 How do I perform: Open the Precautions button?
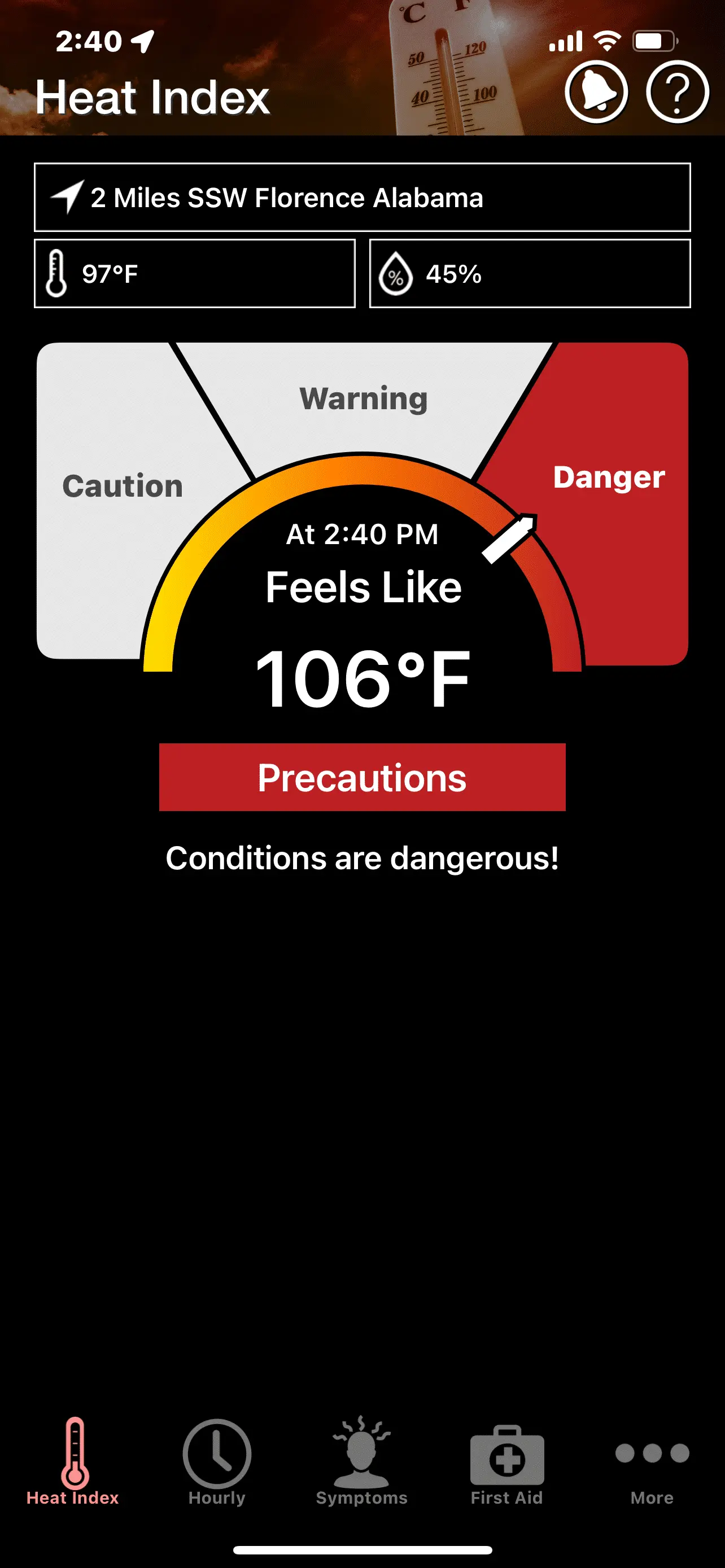tap(362, 777)
